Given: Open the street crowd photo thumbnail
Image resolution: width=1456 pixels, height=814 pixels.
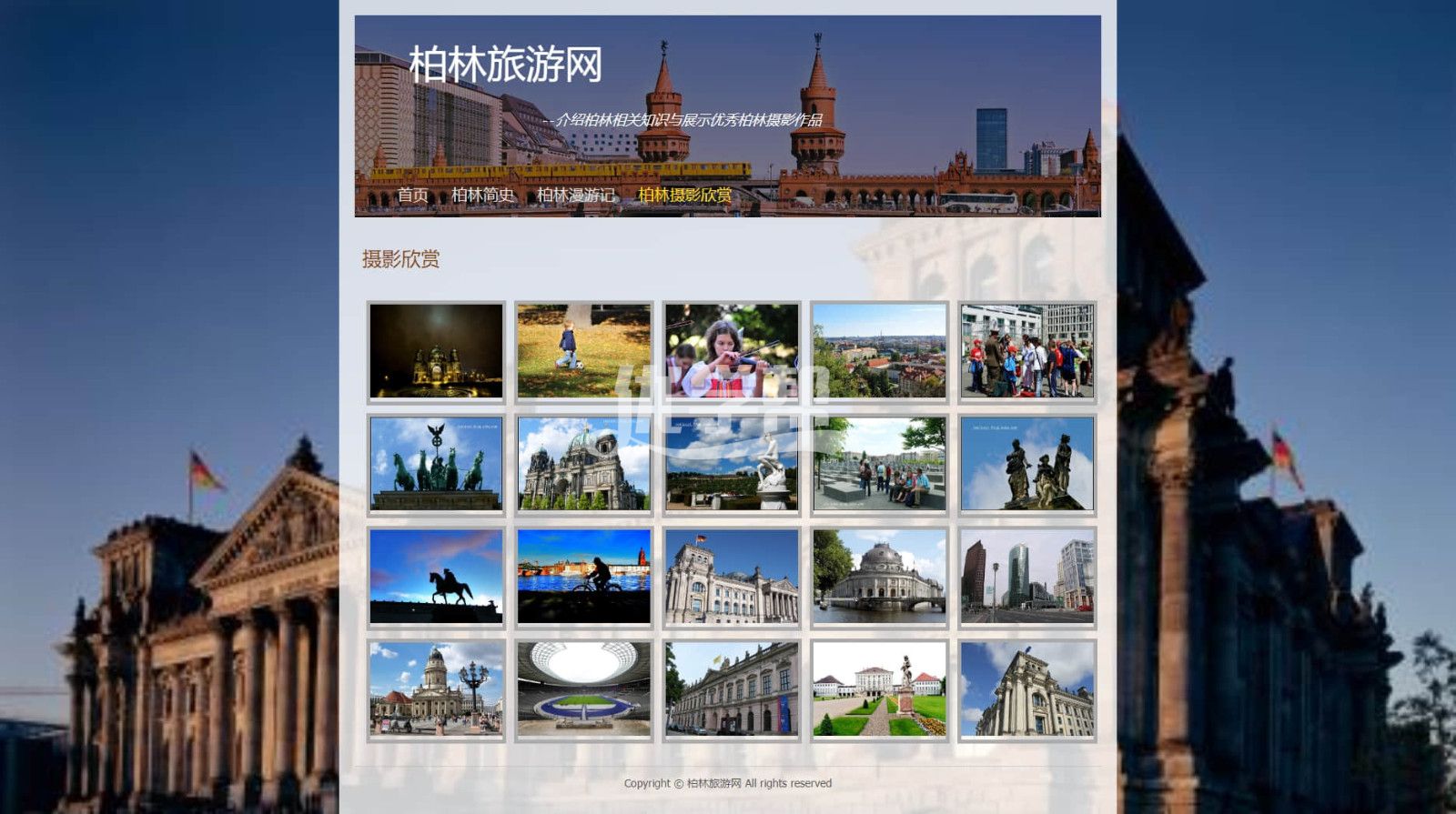Looking at the screenshot, I should tap(1026, 351).
